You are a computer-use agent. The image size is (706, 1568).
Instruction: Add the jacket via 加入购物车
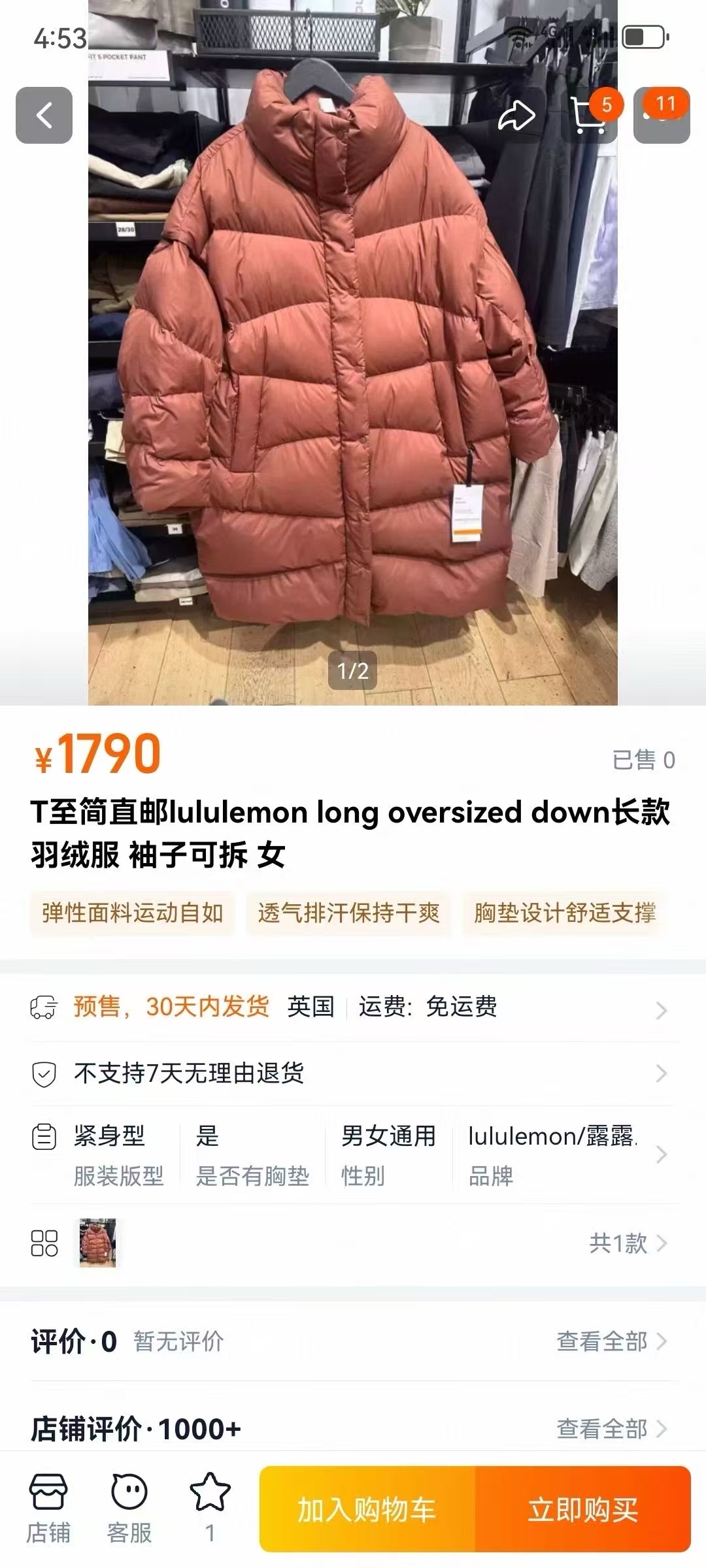[x=367, y=1510]
